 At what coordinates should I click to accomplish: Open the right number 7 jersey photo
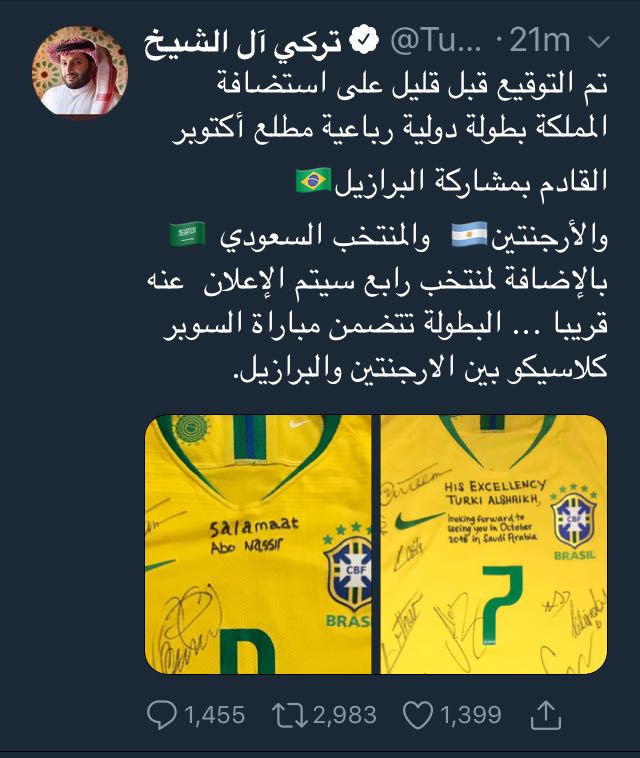pyautogui.click(x=491, y=543)
